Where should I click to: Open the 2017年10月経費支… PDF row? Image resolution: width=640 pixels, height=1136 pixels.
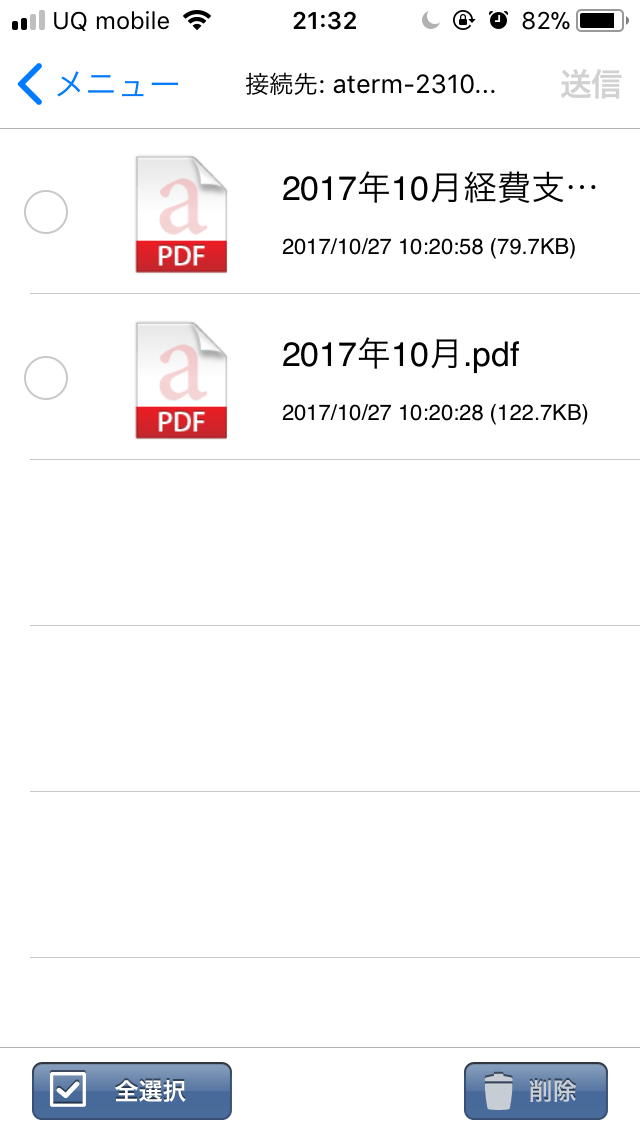[320, 212]
